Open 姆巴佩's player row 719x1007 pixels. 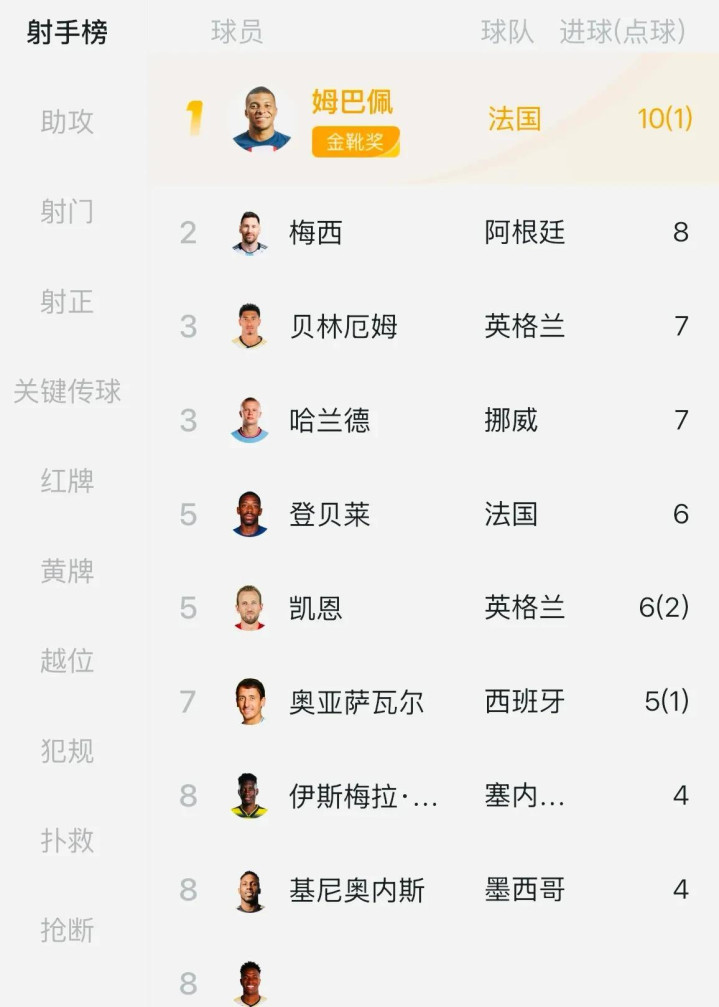[433, 119]
